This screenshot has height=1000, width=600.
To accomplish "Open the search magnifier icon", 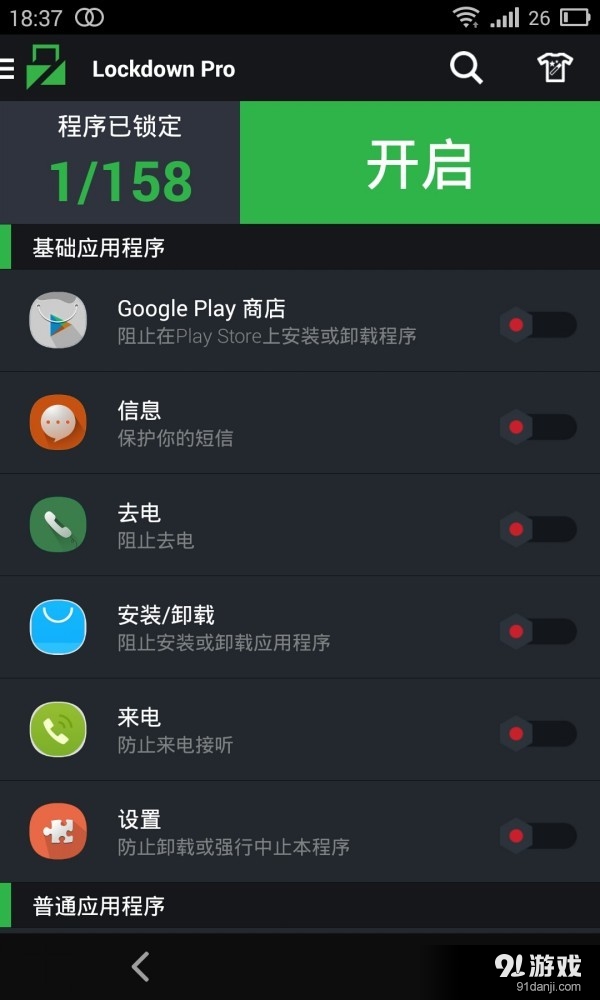I will coord(466,68).
